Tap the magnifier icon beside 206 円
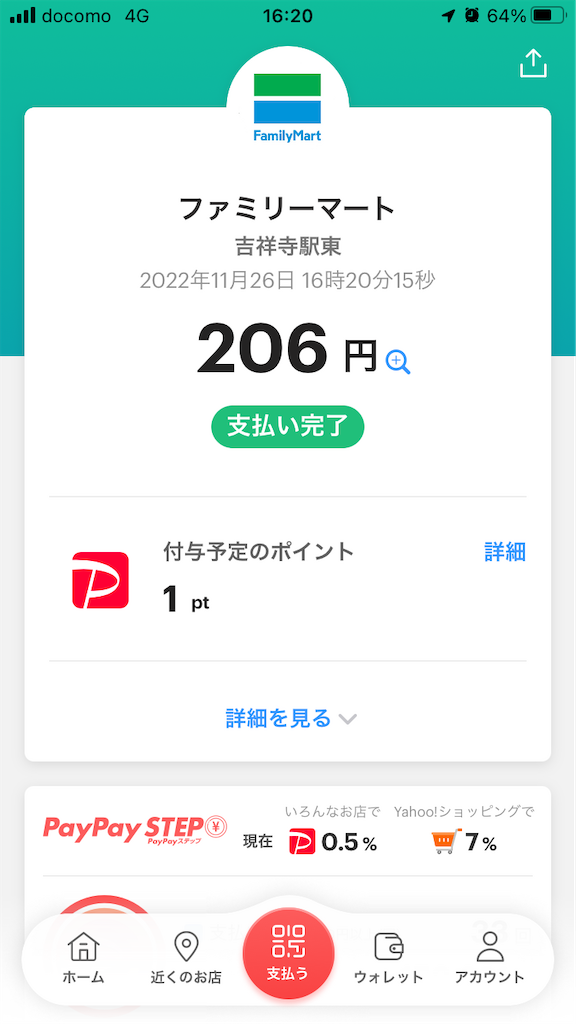The width and height of the screenshot is (576, 1024). [398, 361]
